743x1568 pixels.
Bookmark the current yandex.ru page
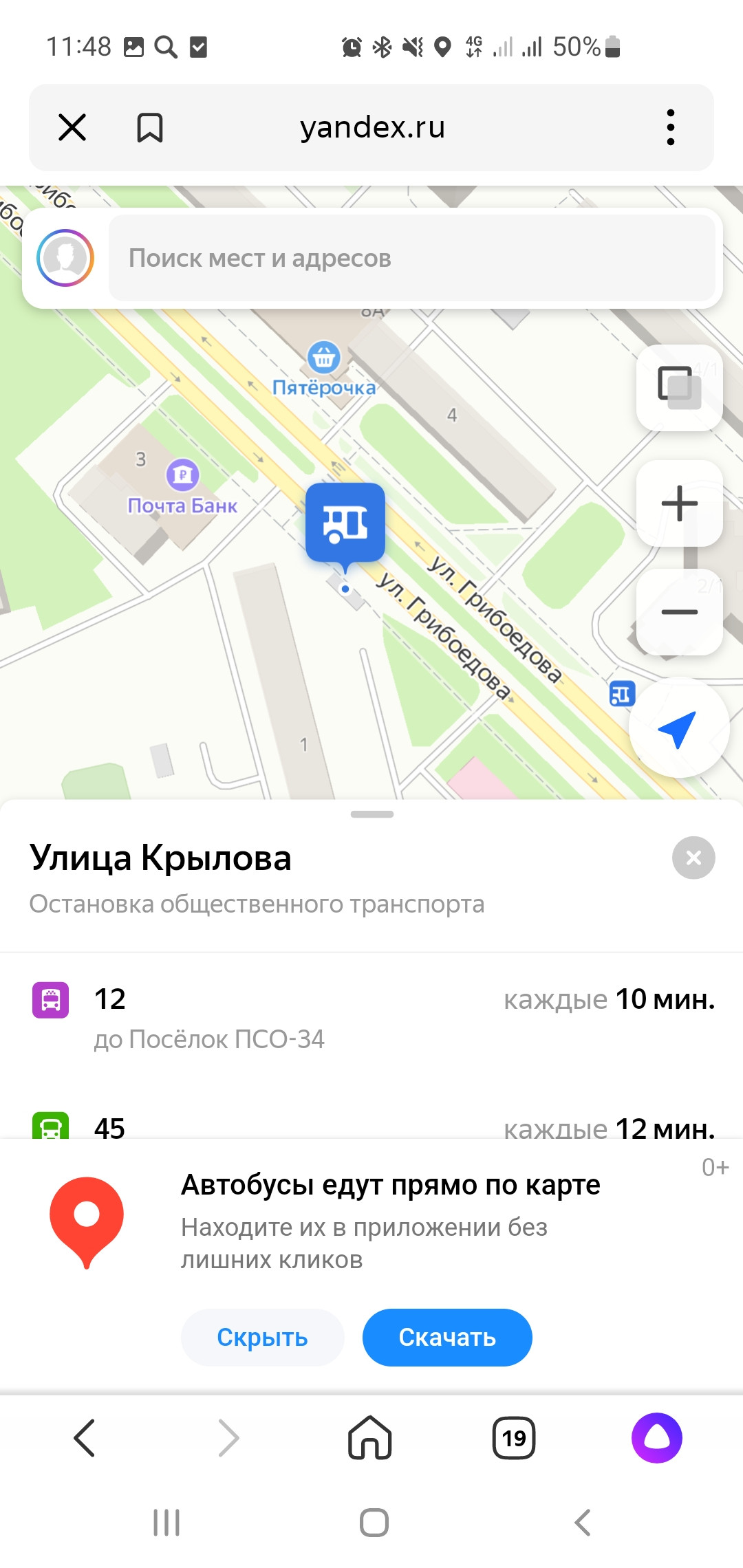[149, 127]
